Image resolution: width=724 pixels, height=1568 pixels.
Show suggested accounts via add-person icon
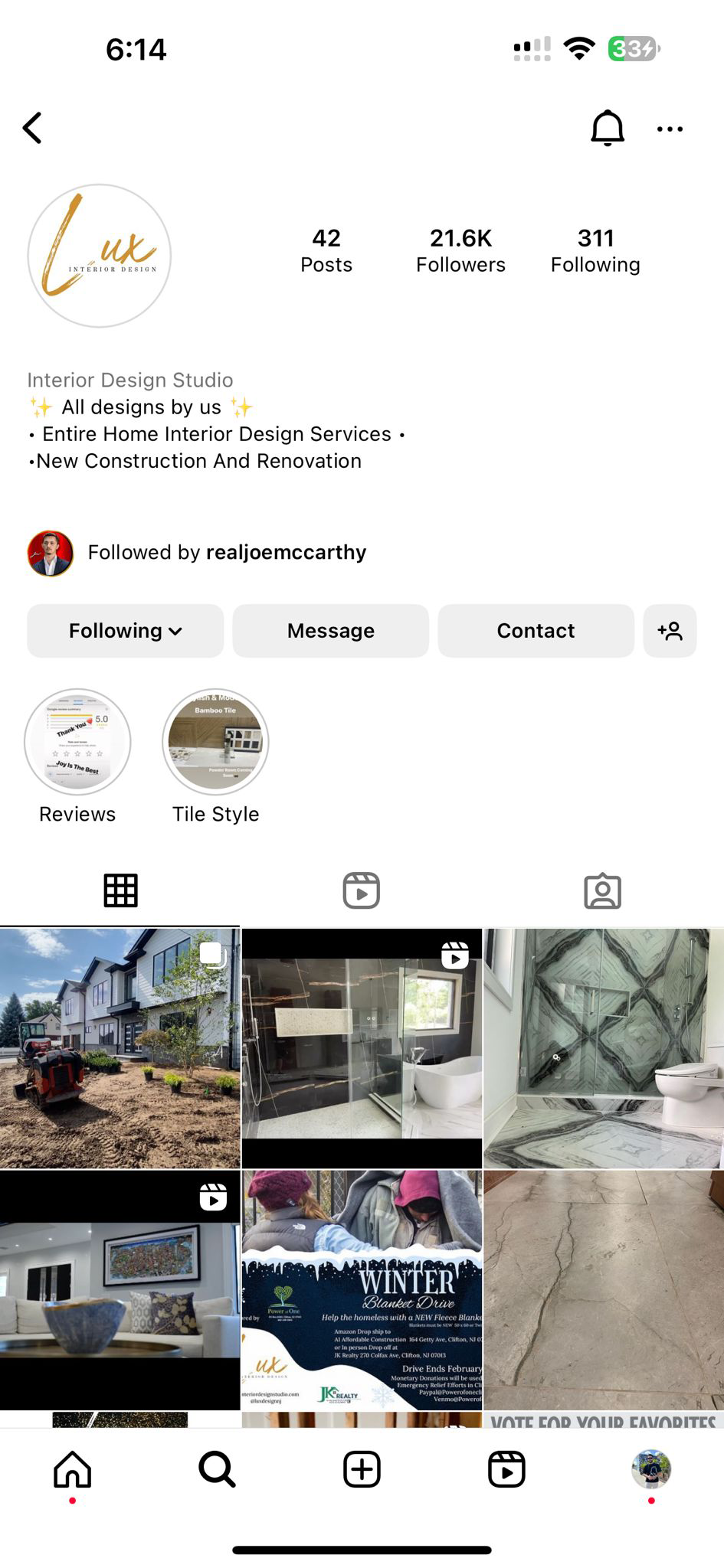click(x=670, y=630)
